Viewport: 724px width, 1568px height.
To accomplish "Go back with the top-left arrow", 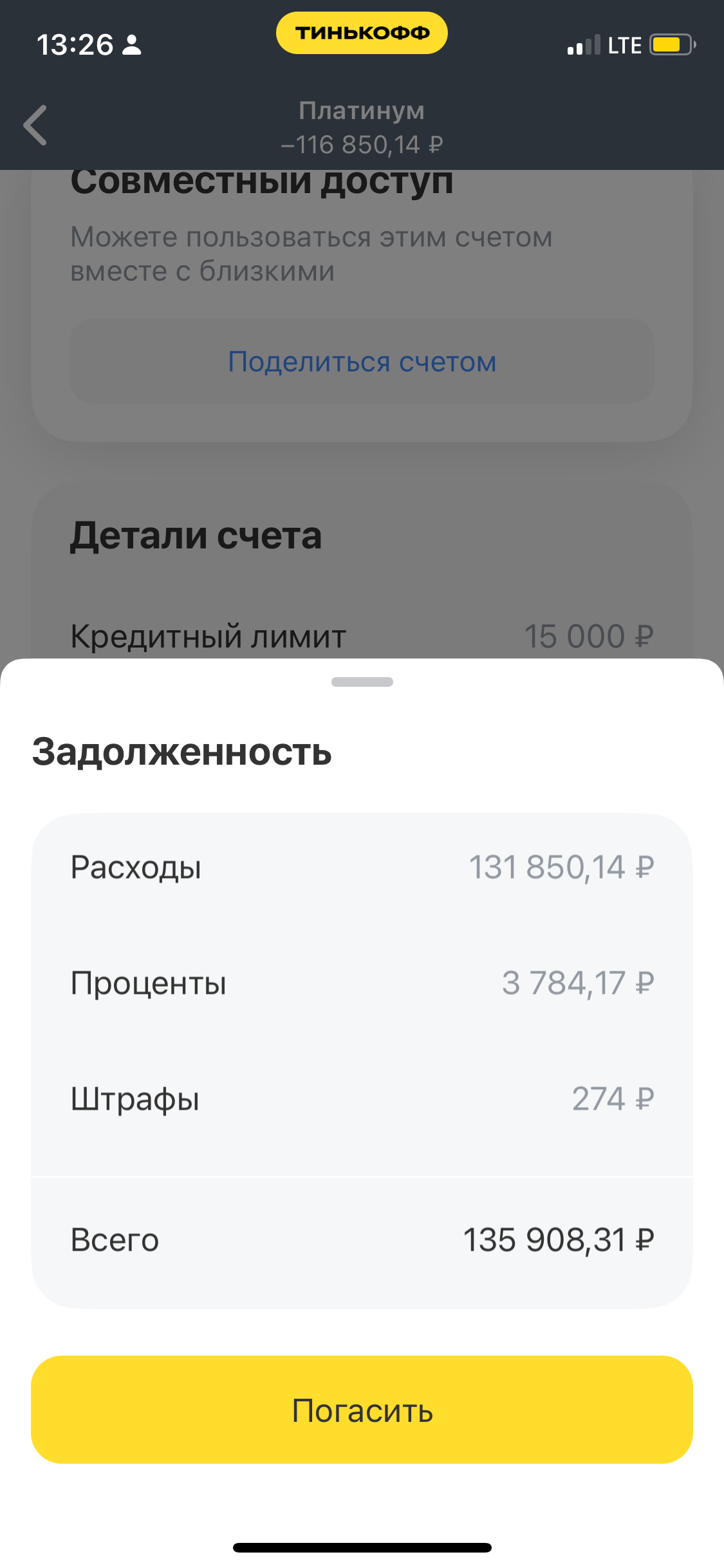I will 36,126.
